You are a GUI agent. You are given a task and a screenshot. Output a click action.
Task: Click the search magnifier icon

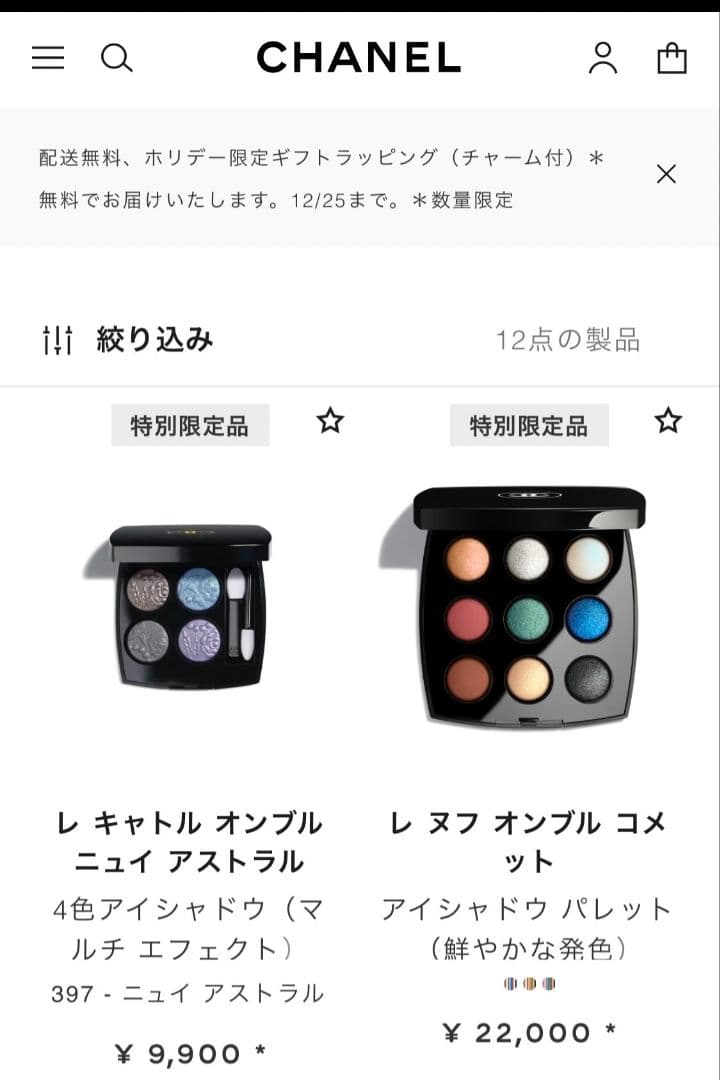[117, 58]
